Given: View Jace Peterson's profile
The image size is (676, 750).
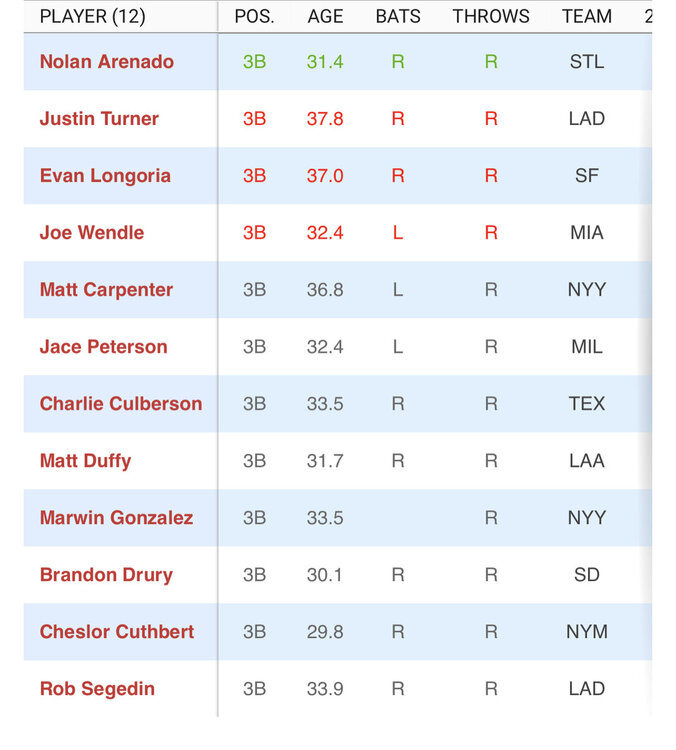Looking at the screenshot, I should (x=103, y=347).
